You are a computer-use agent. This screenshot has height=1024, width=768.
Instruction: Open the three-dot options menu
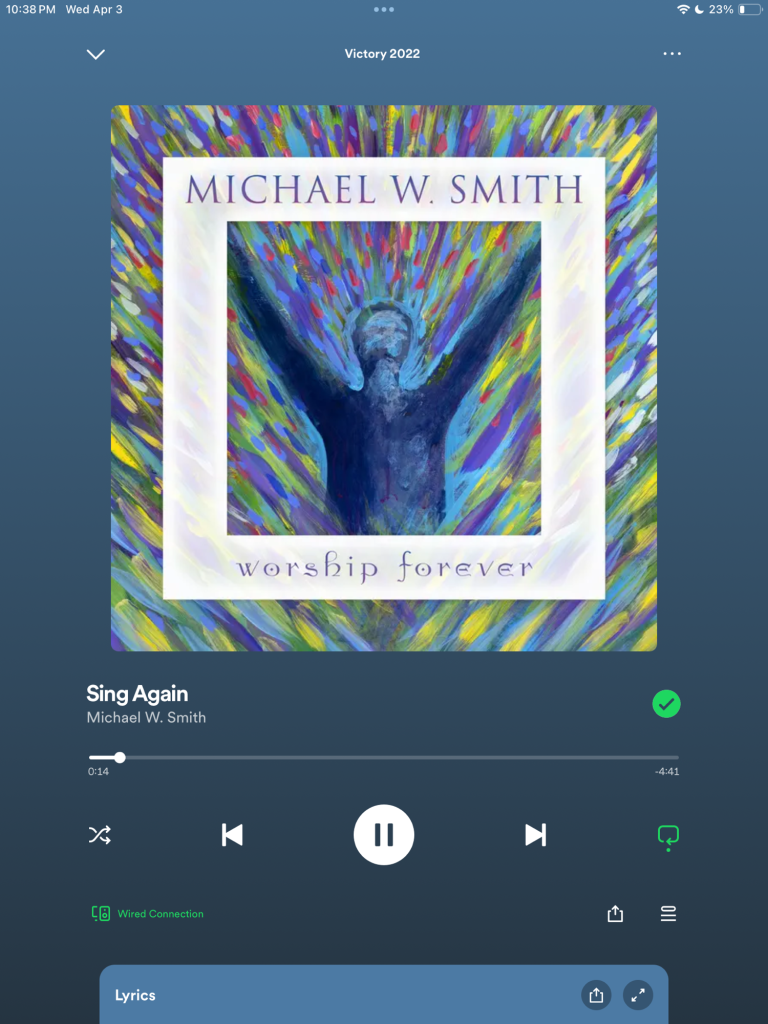[x=672, y=54]
